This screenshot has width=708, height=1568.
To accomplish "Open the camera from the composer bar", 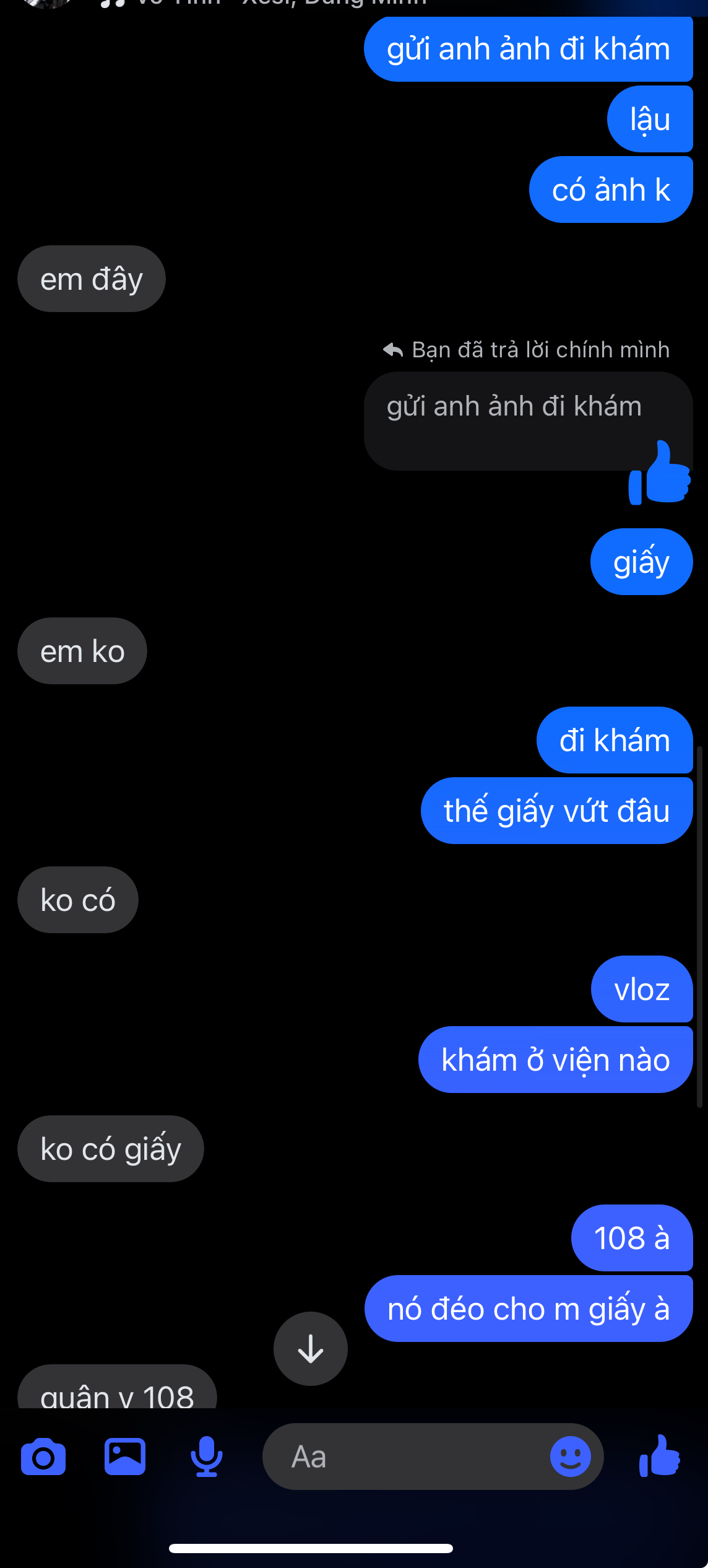I will click(x=43, y=1458).
